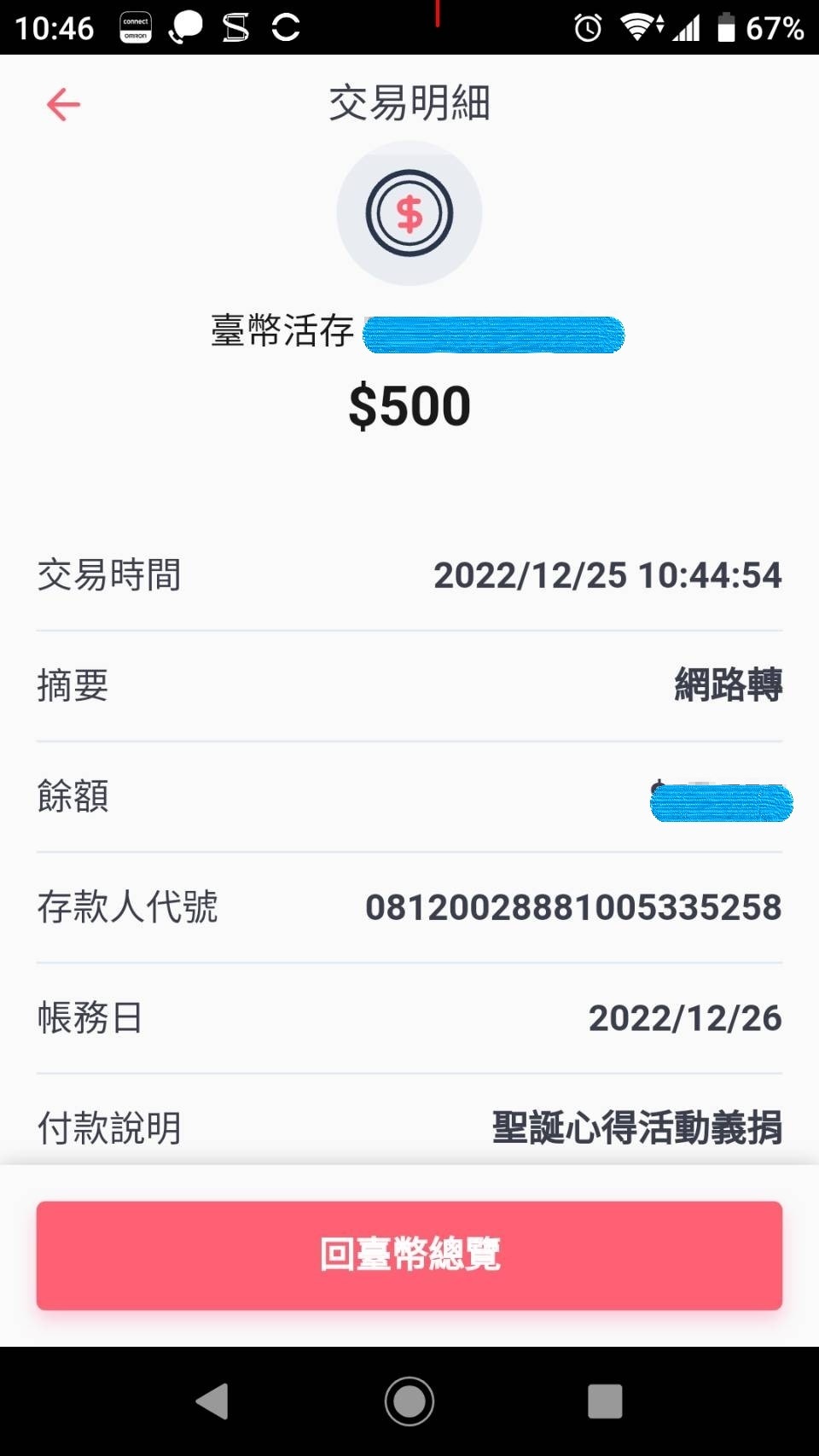Tap the system back button
This screenshot has height=1456, width=819.
pyautogui.click(x=212, y=1401)
